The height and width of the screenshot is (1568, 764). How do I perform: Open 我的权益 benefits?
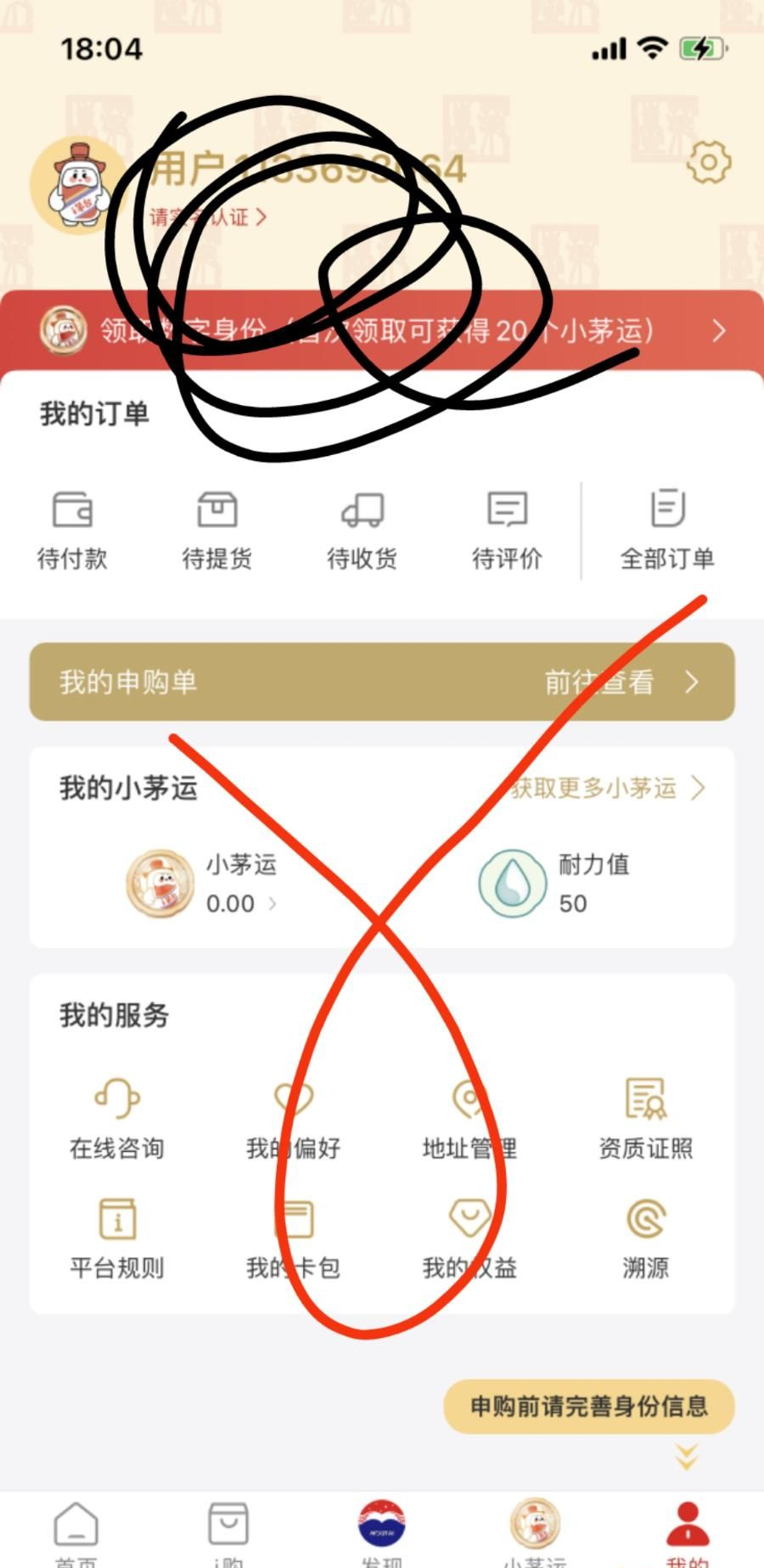point(470,1238)
